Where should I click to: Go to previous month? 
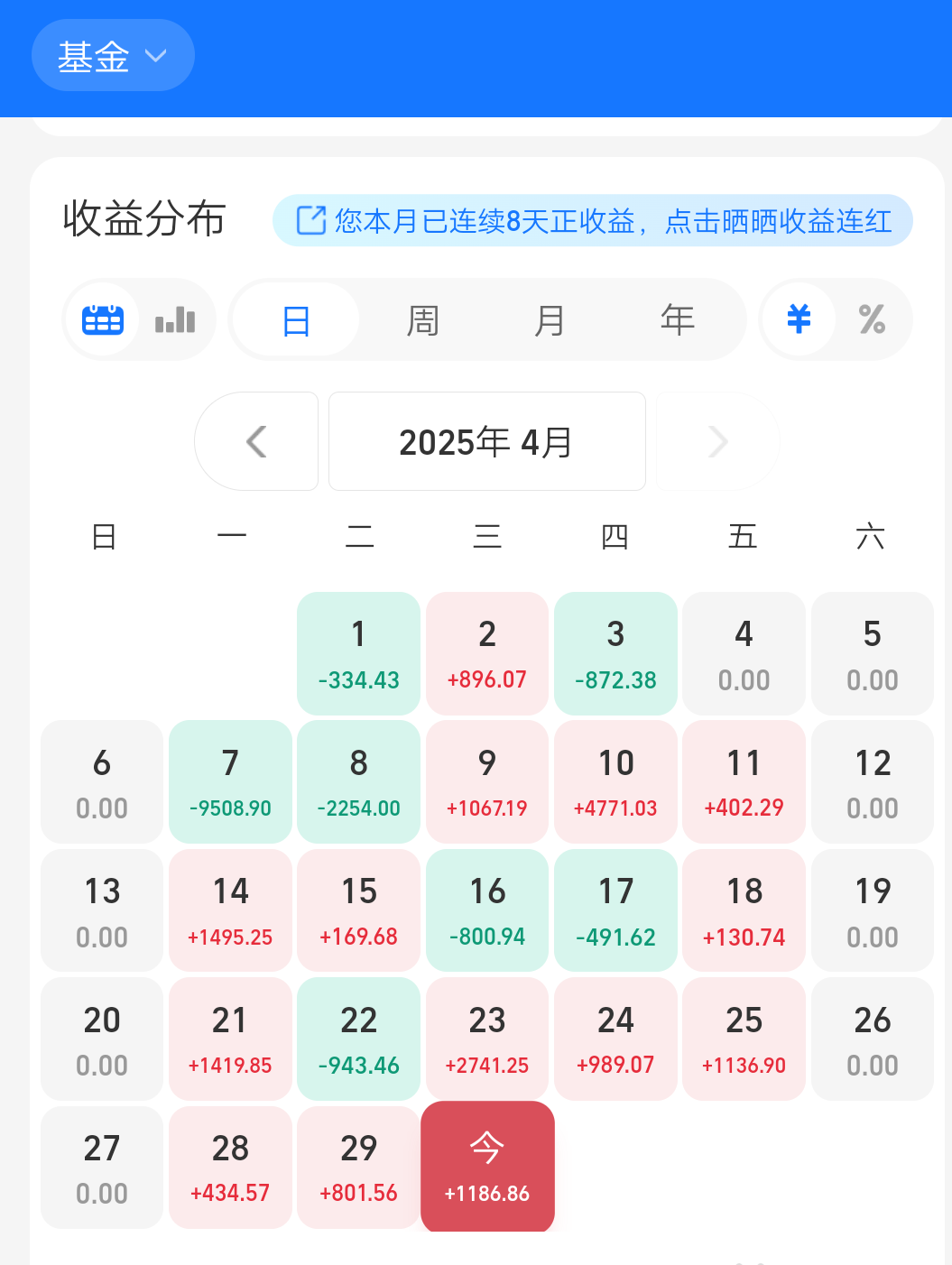(x=257, y=441)
